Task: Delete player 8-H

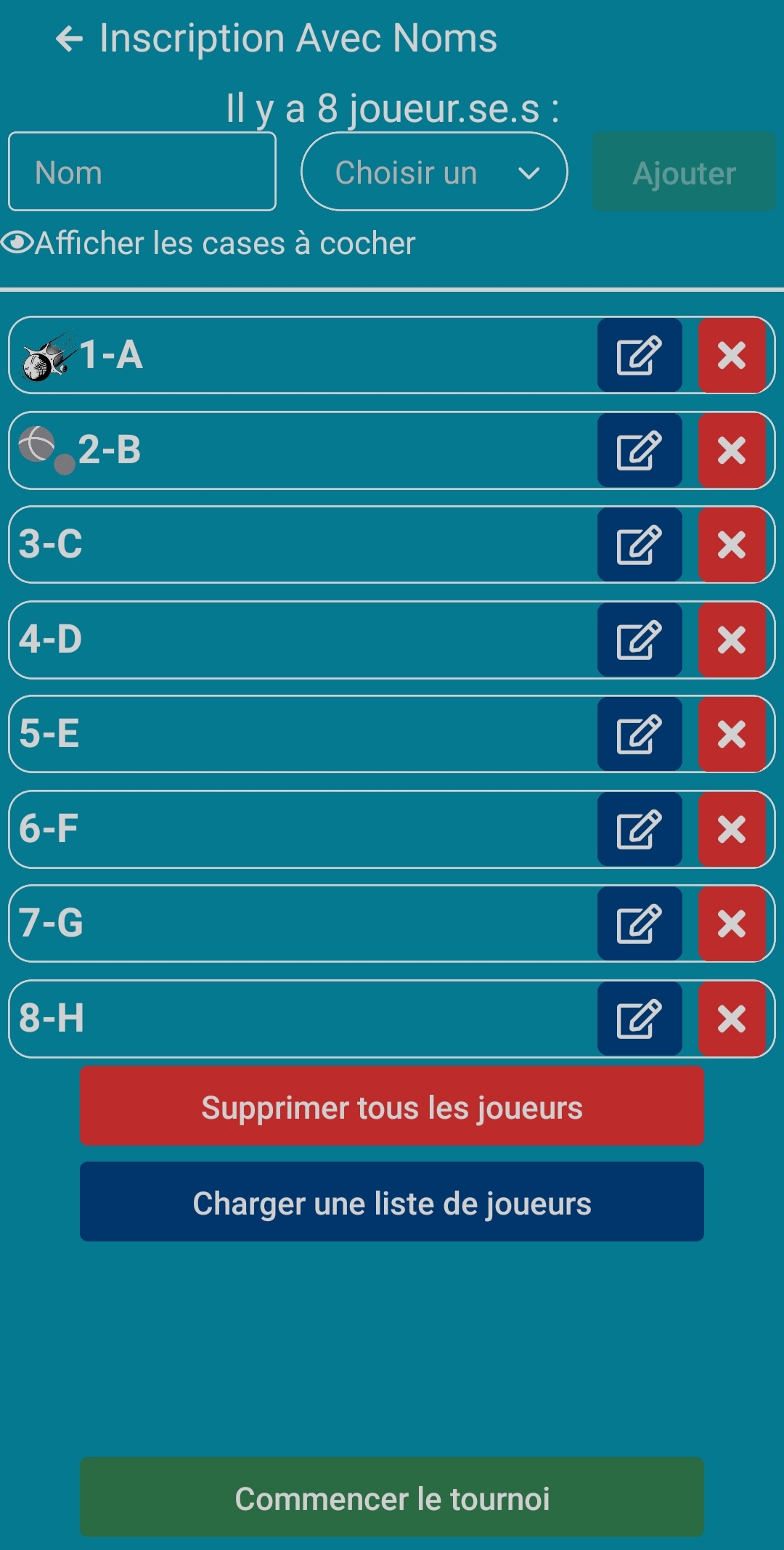Action: click(x=732, y=1019)
